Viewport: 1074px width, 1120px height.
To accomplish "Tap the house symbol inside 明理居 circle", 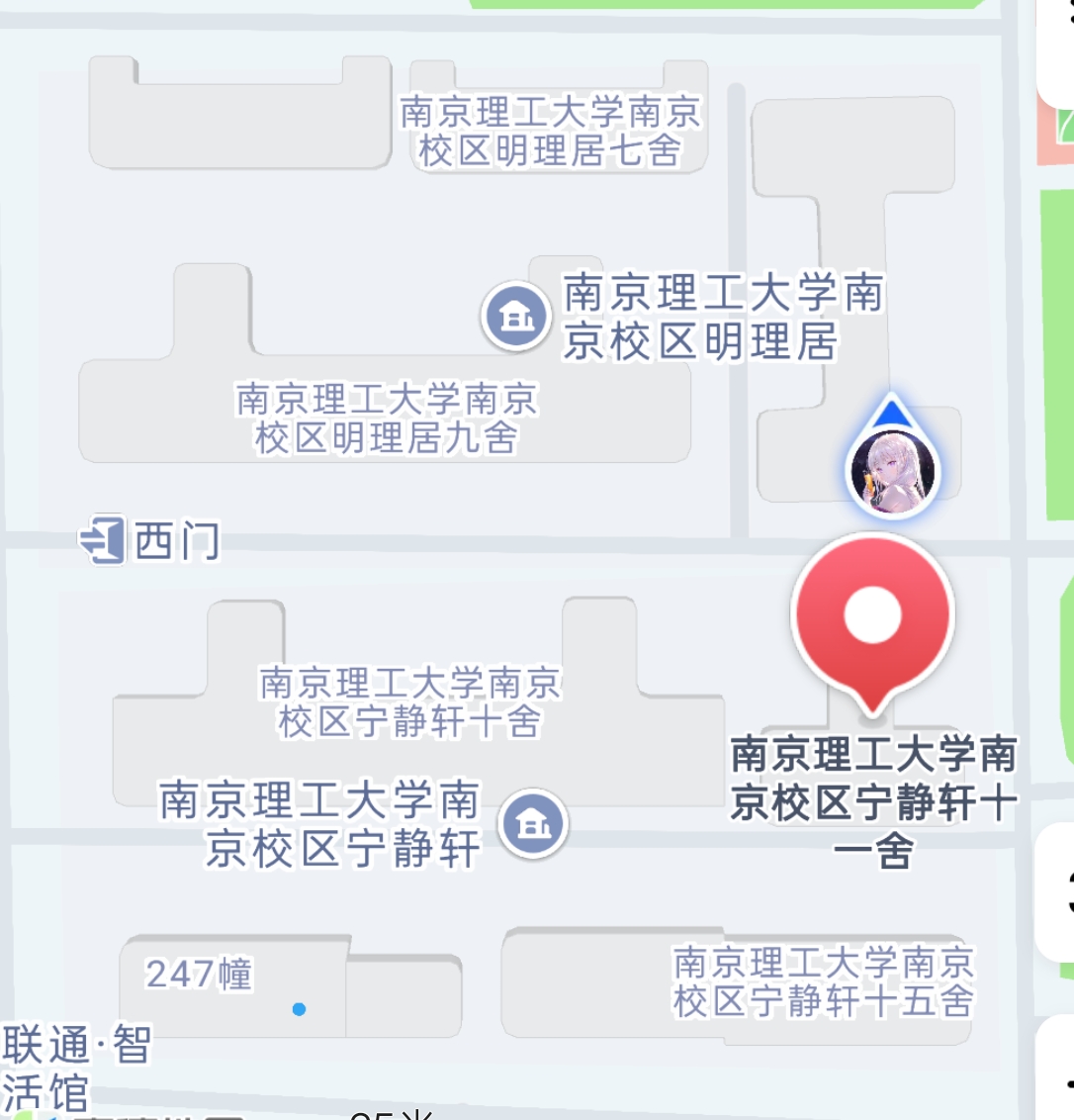I will (x=513, y=316).
